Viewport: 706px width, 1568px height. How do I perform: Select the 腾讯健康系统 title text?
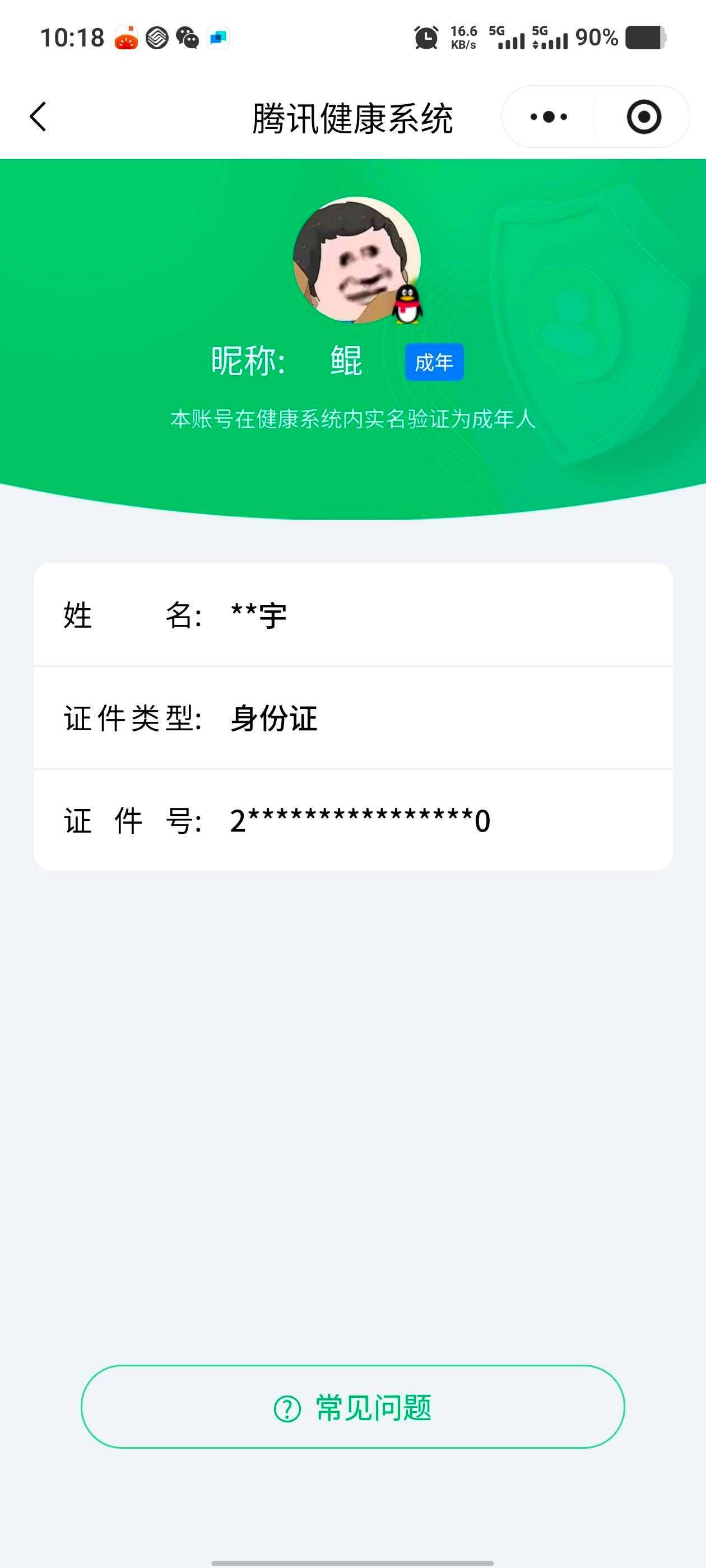click(x=354, y=116)
